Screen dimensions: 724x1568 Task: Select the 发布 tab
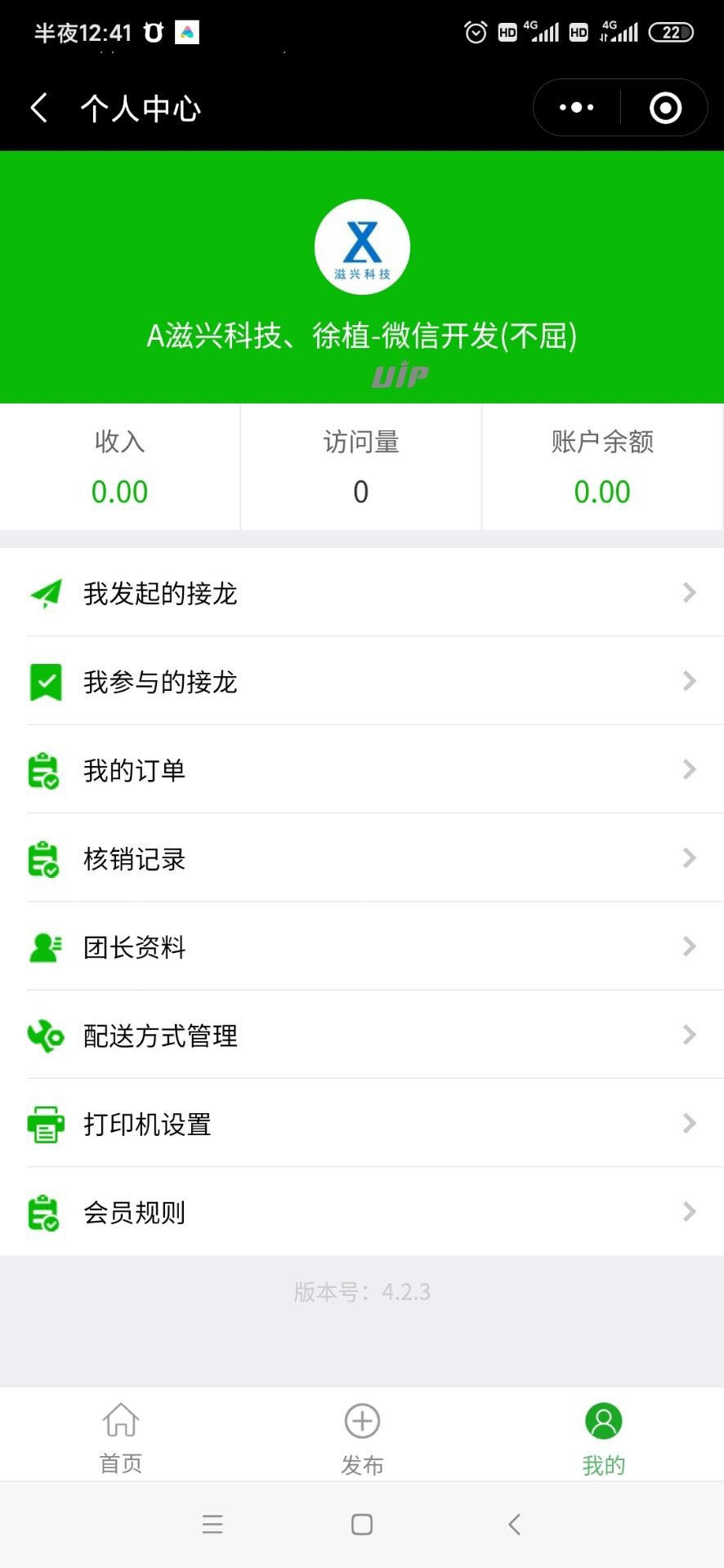(x=362, y=1437)
